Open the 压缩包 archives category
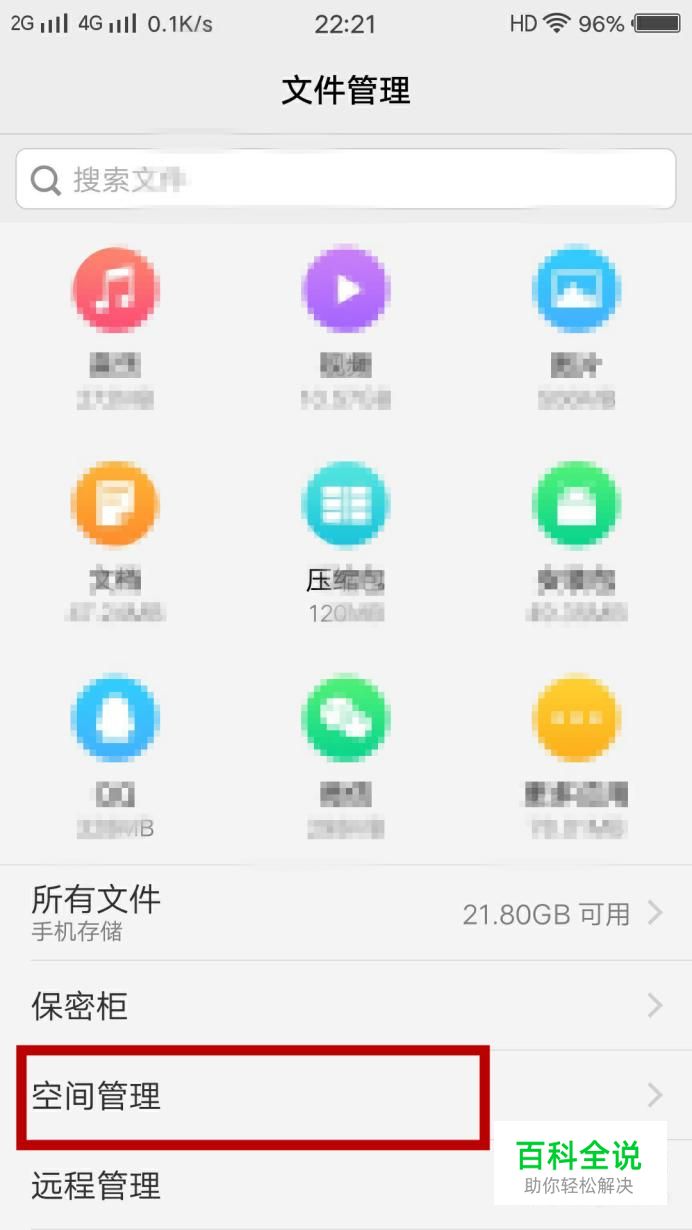 [346, 504]
